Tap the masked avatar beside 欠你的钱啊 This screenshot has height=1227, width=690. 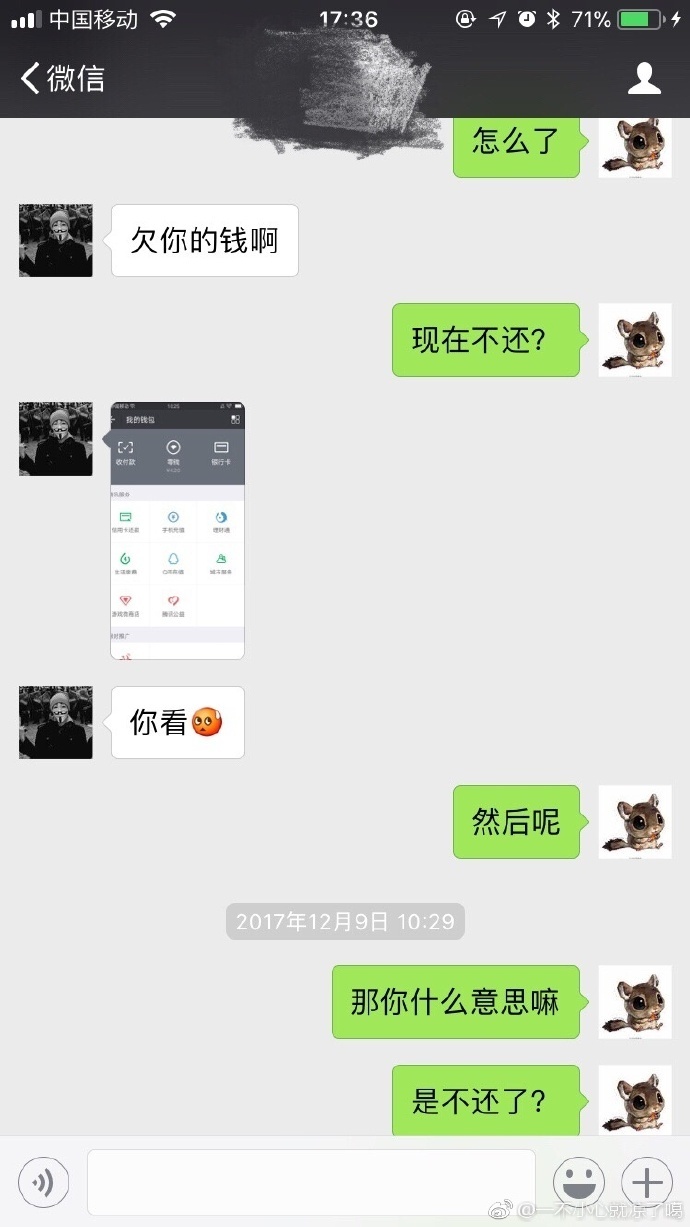coord(56,241)
